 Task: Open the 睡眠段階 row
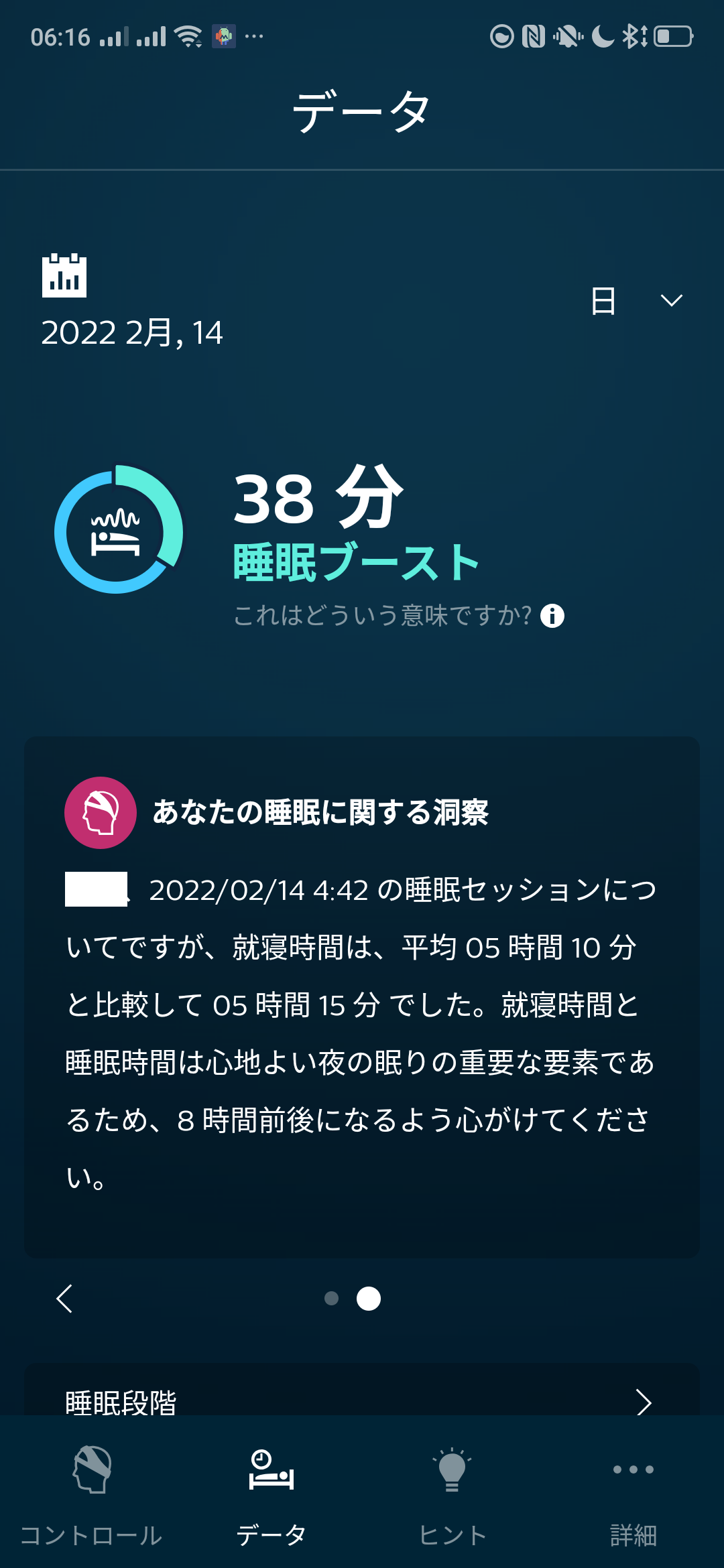pyautogui.click(x=362, y=1402)
